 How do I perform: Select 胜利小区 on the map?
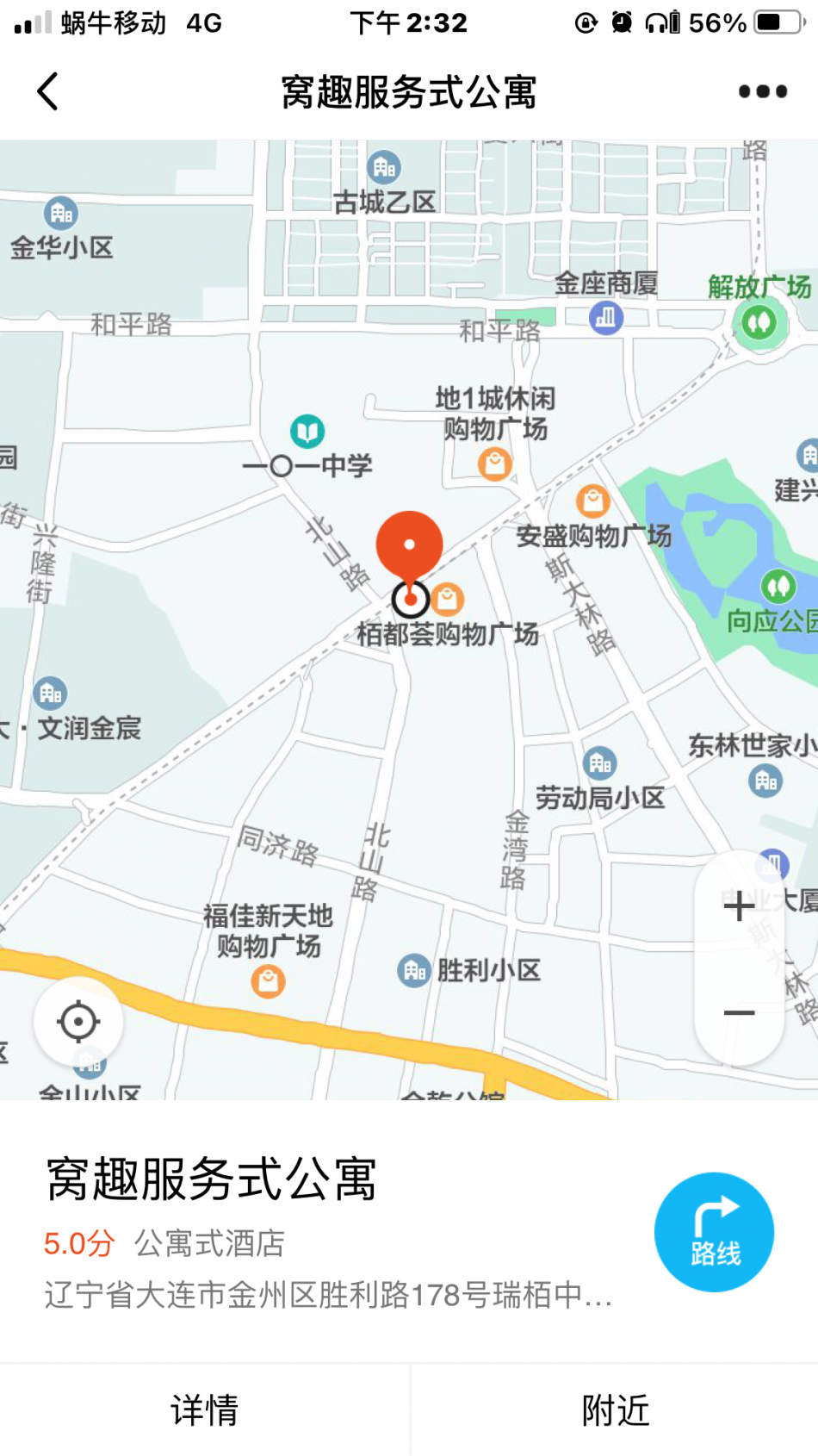(x=414, y=970)
